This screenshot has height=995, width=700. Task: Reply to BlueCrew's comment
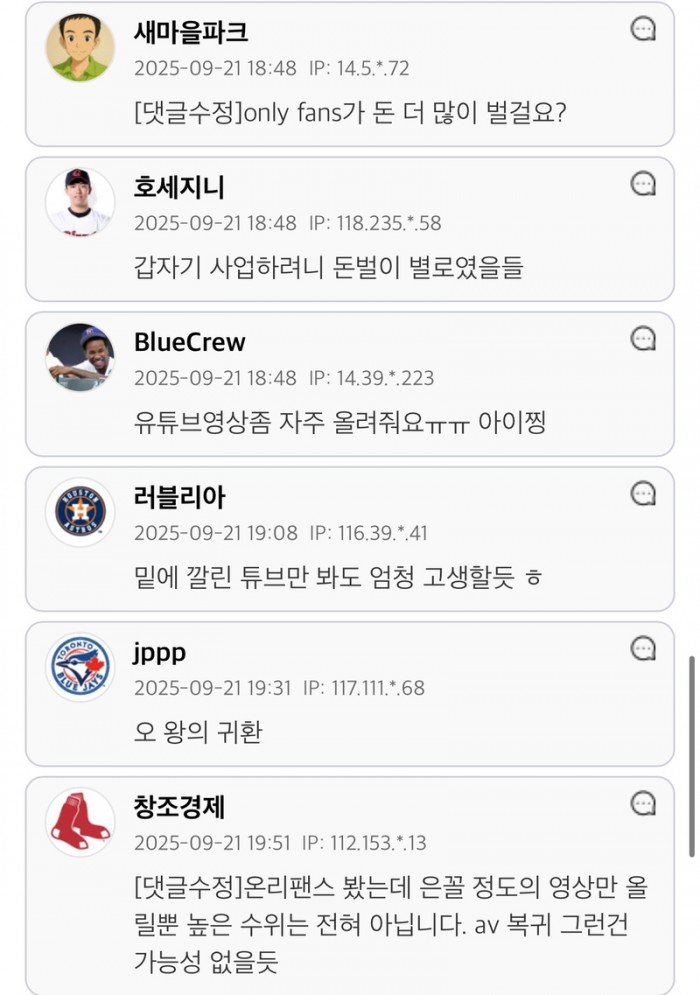coord(644,339)
